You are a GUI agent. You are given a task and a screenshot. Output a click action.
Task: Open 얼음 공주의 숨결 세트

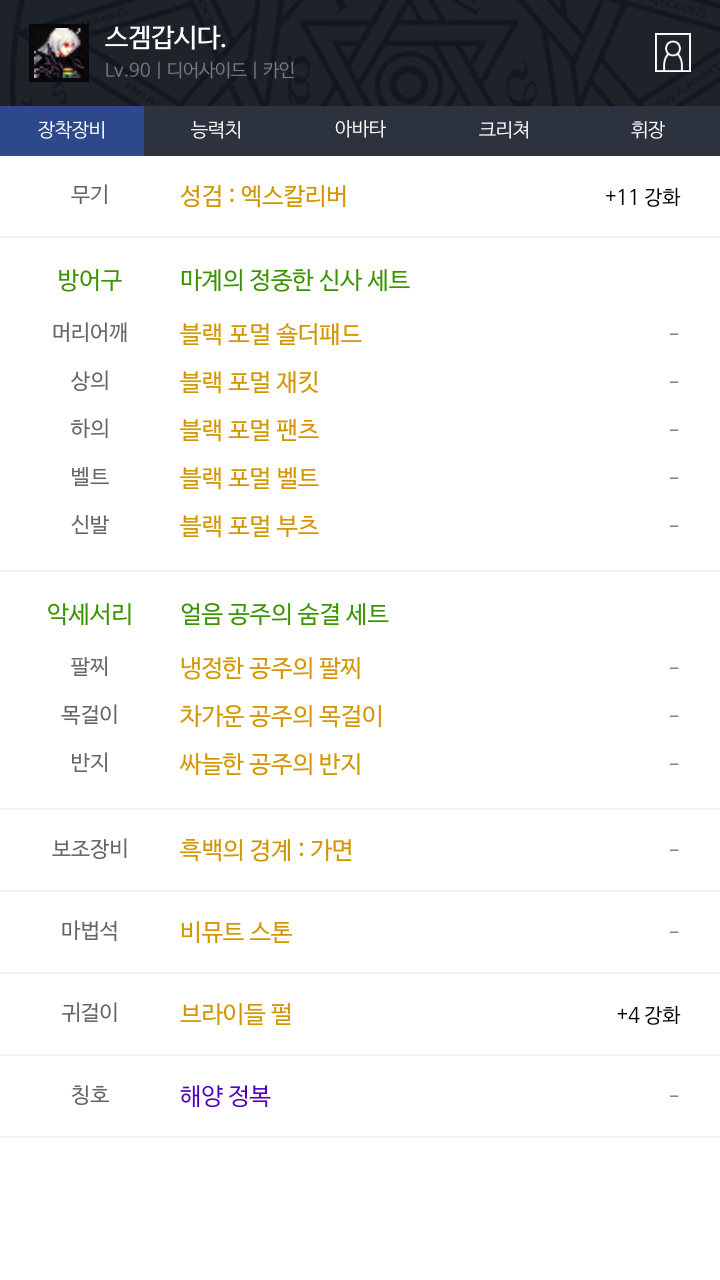click(284, 614)
